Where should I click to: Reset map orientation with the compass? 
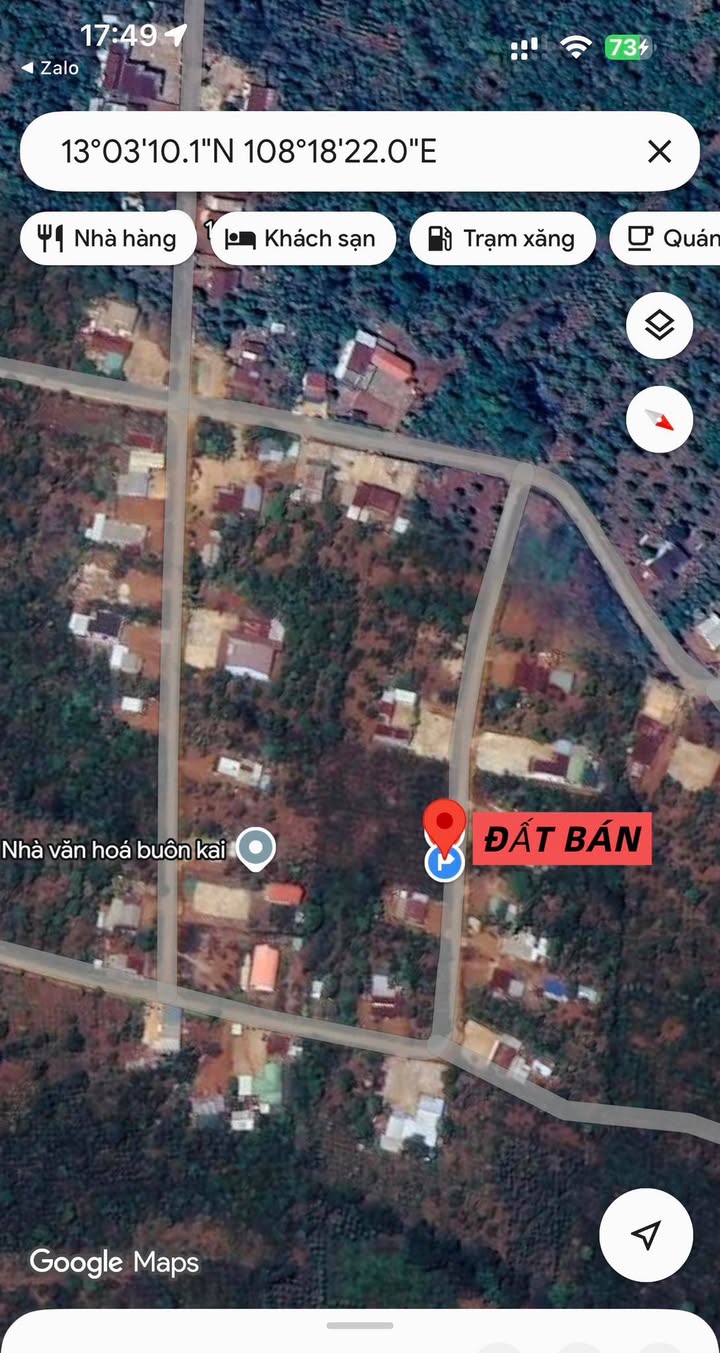(659, 419)
